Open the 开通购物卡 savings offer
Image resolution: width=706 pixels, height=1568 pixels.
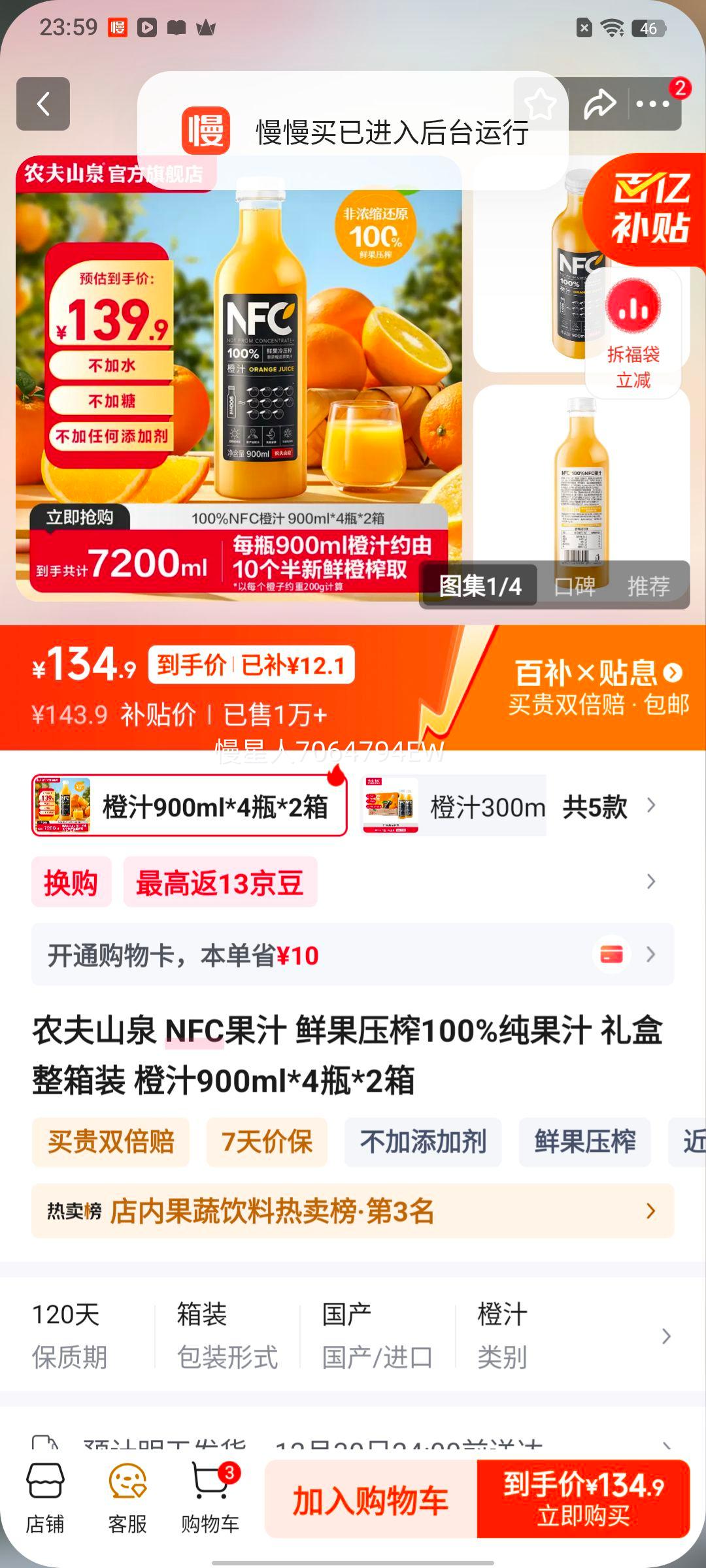pos(353,955)
